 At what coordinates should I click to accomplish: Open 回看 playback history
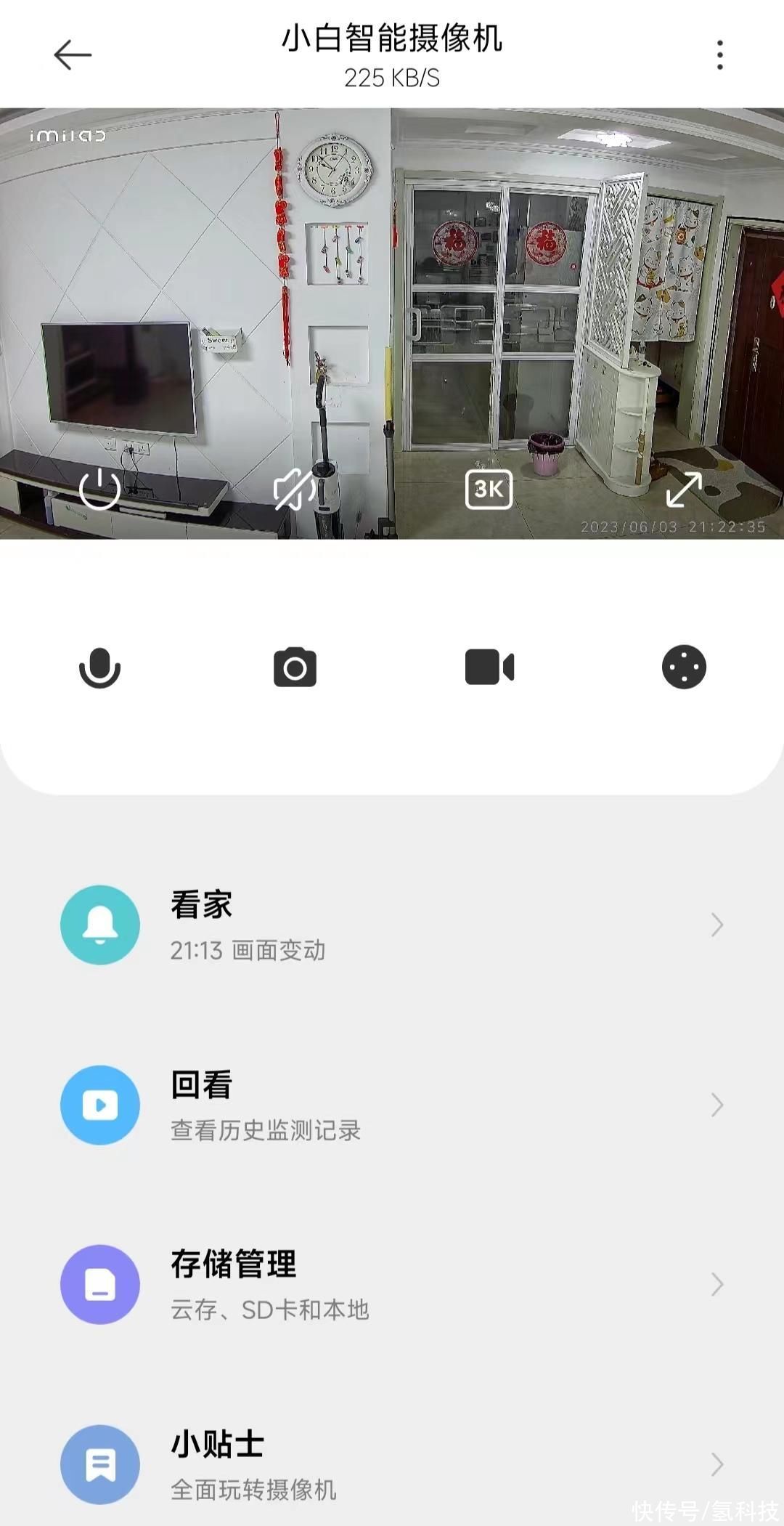(x=392, y=1105)
